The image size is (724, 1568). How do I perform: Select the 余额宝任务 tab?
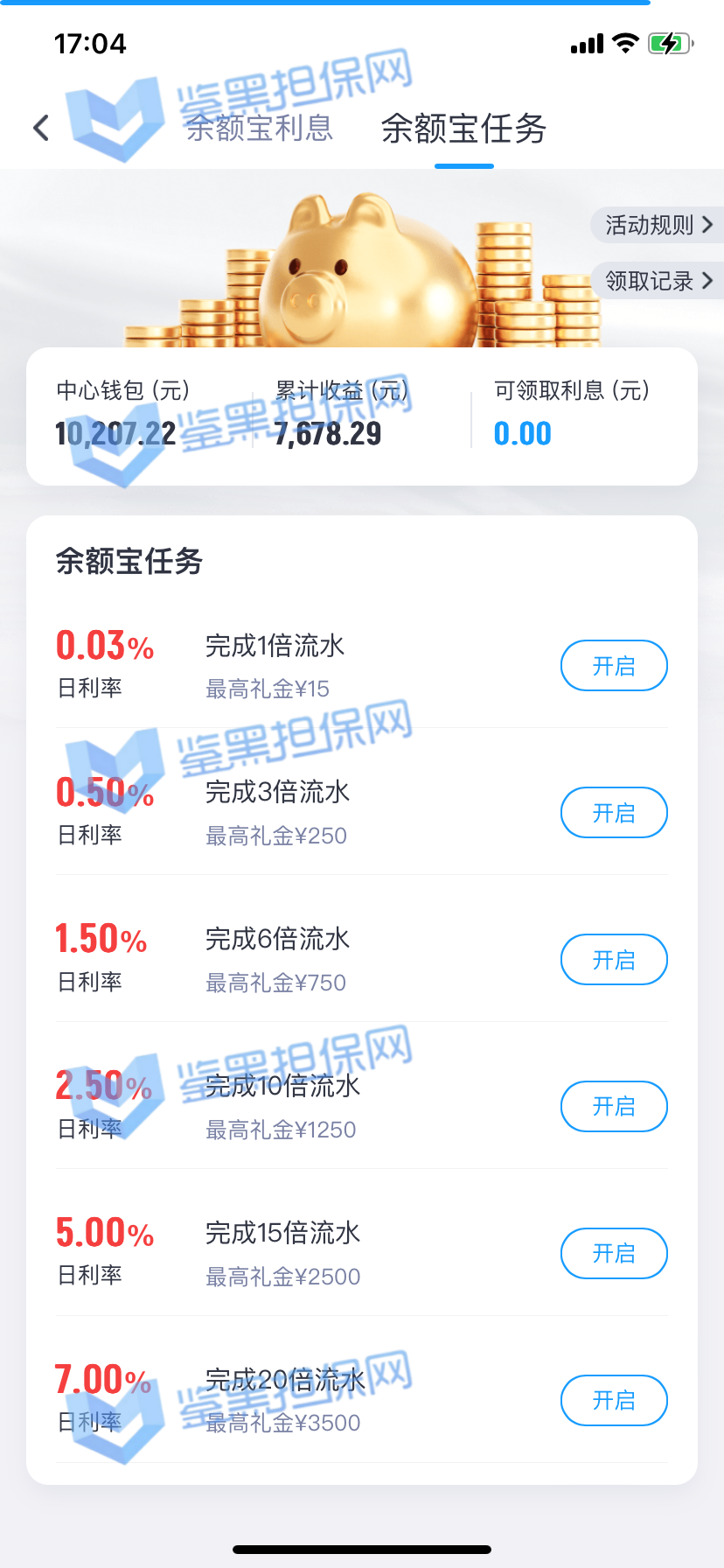[463, 129]
